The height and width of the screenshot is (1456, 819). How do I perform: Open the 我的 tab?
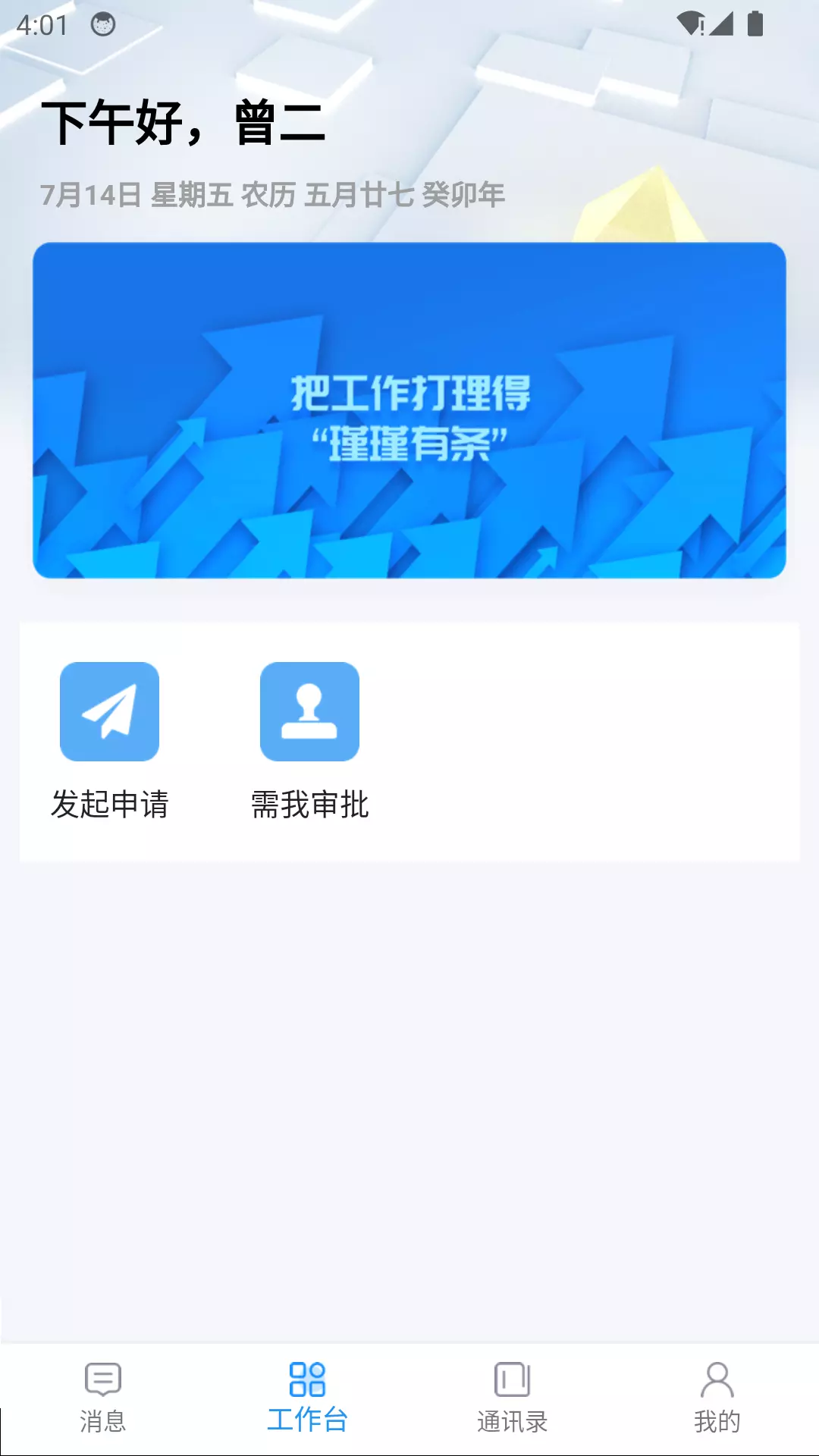pos(717,1398)
